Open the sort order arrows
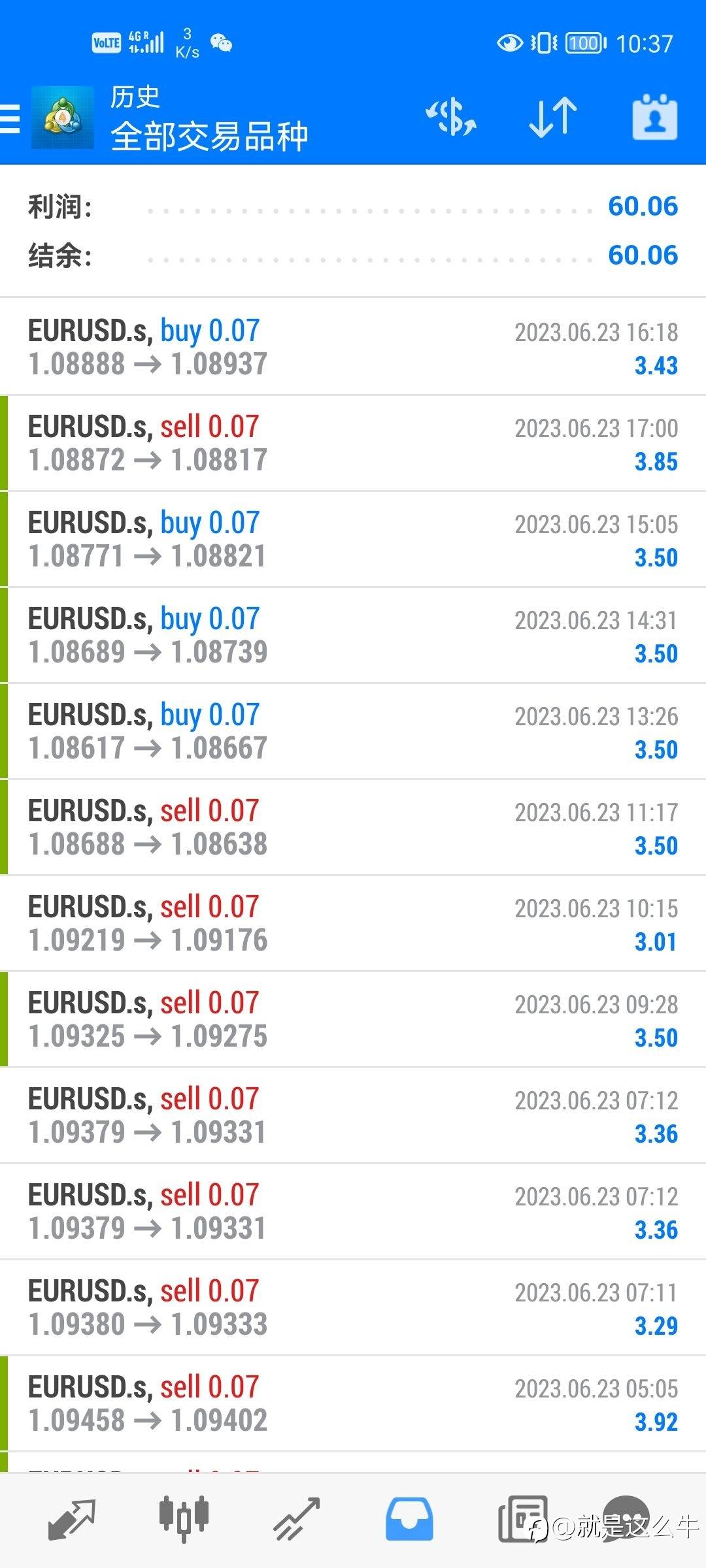Viewport: 706px width, 1568px height. tap(553, 118)
